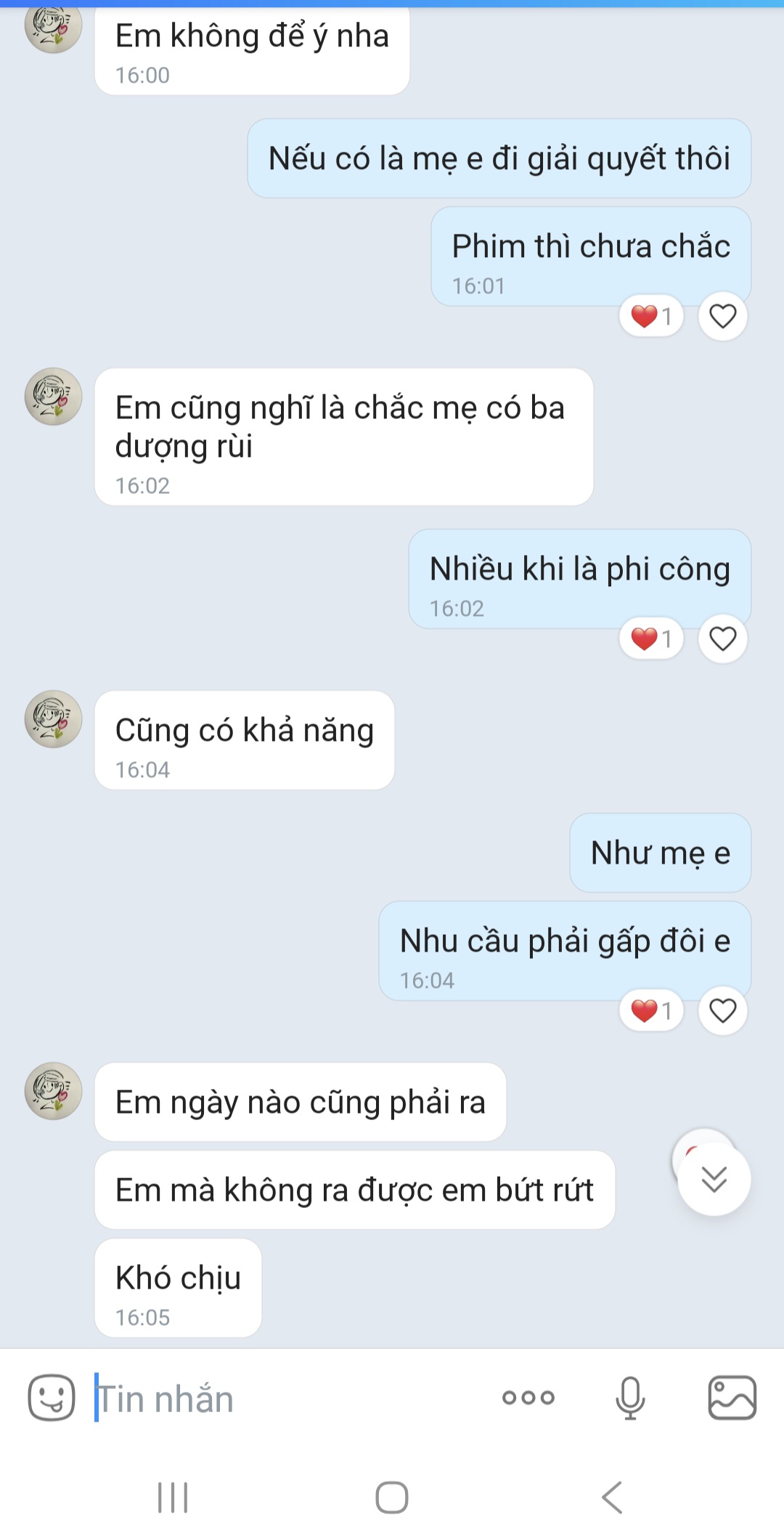Image resolution: width=784 pixels, height=1537 pixels.
Task: Like the message "Phim thì chưa chắc"
Action: [x=722, y=317]
